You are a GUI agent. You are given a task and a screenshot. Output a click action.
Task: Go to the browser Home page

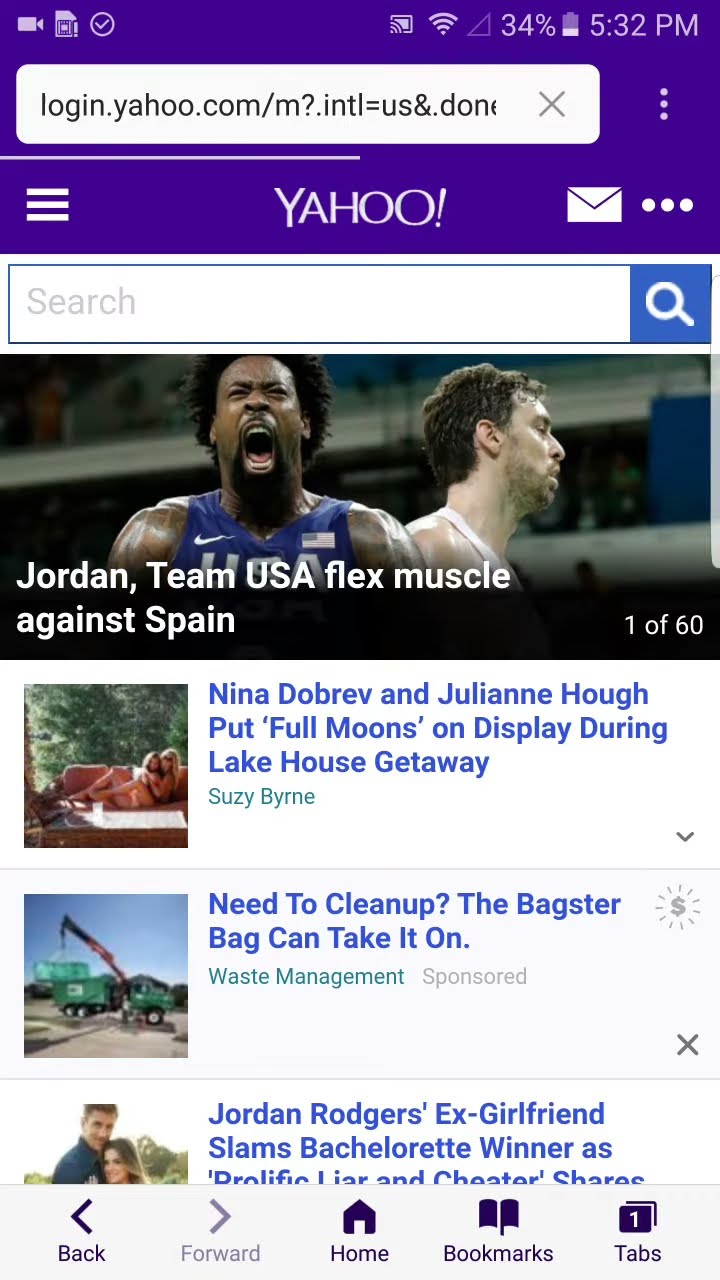[x=359, y=1232]
